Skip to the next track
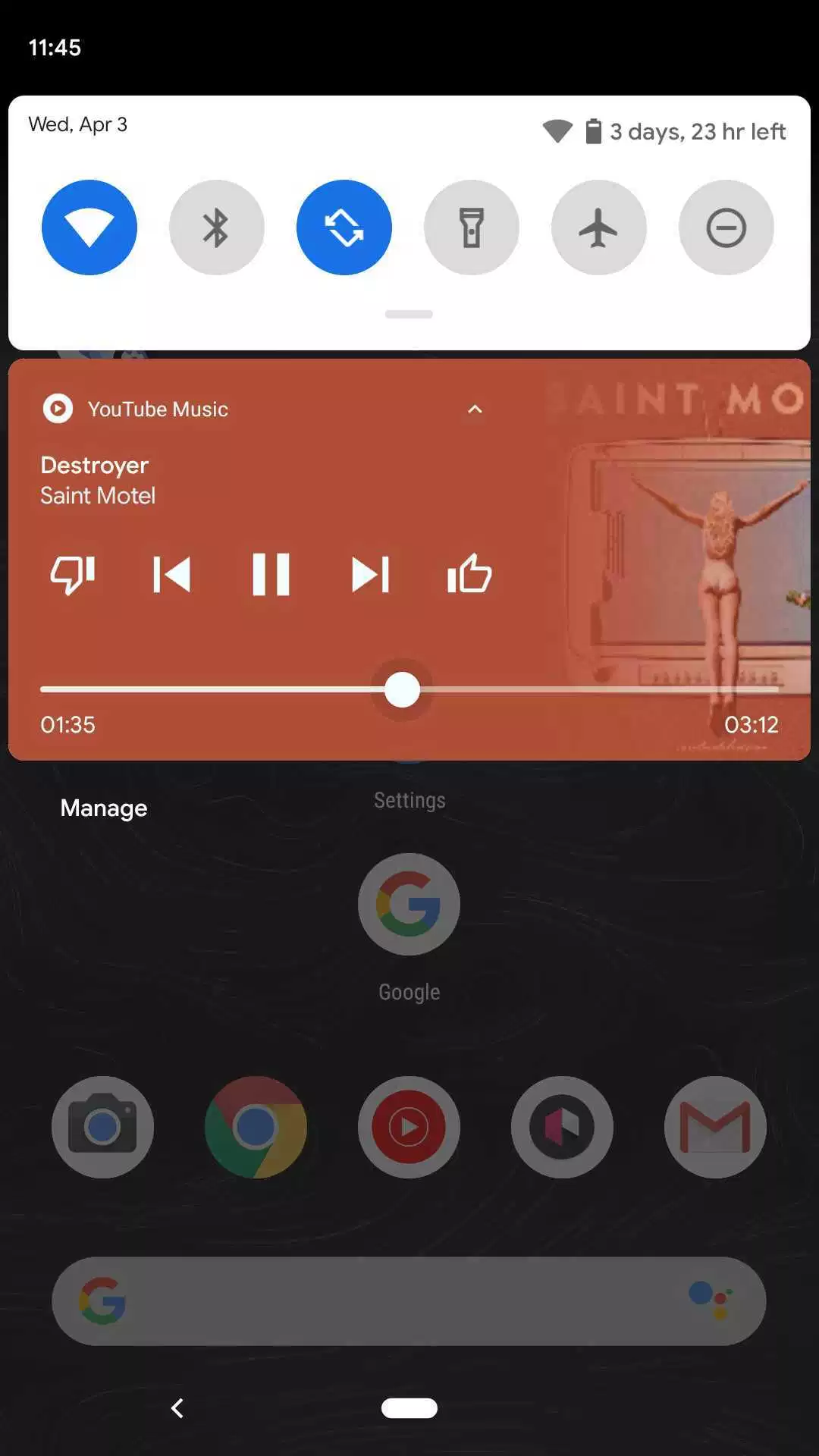Screen dimensions: 819x1456 point(370,574)
